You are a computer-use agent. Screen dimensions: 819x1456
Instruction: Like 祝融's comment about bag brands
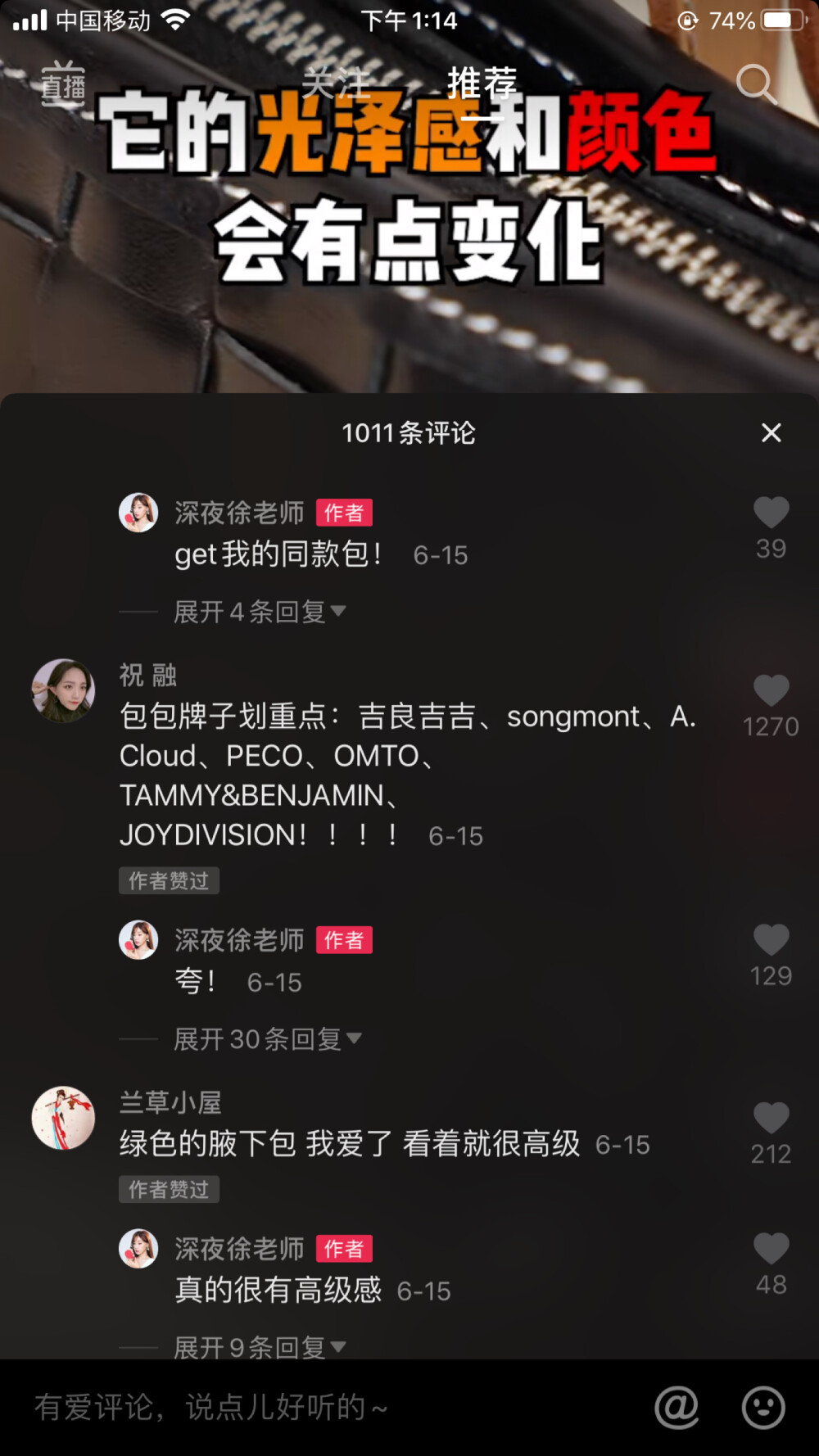click(x=771, y=691)
